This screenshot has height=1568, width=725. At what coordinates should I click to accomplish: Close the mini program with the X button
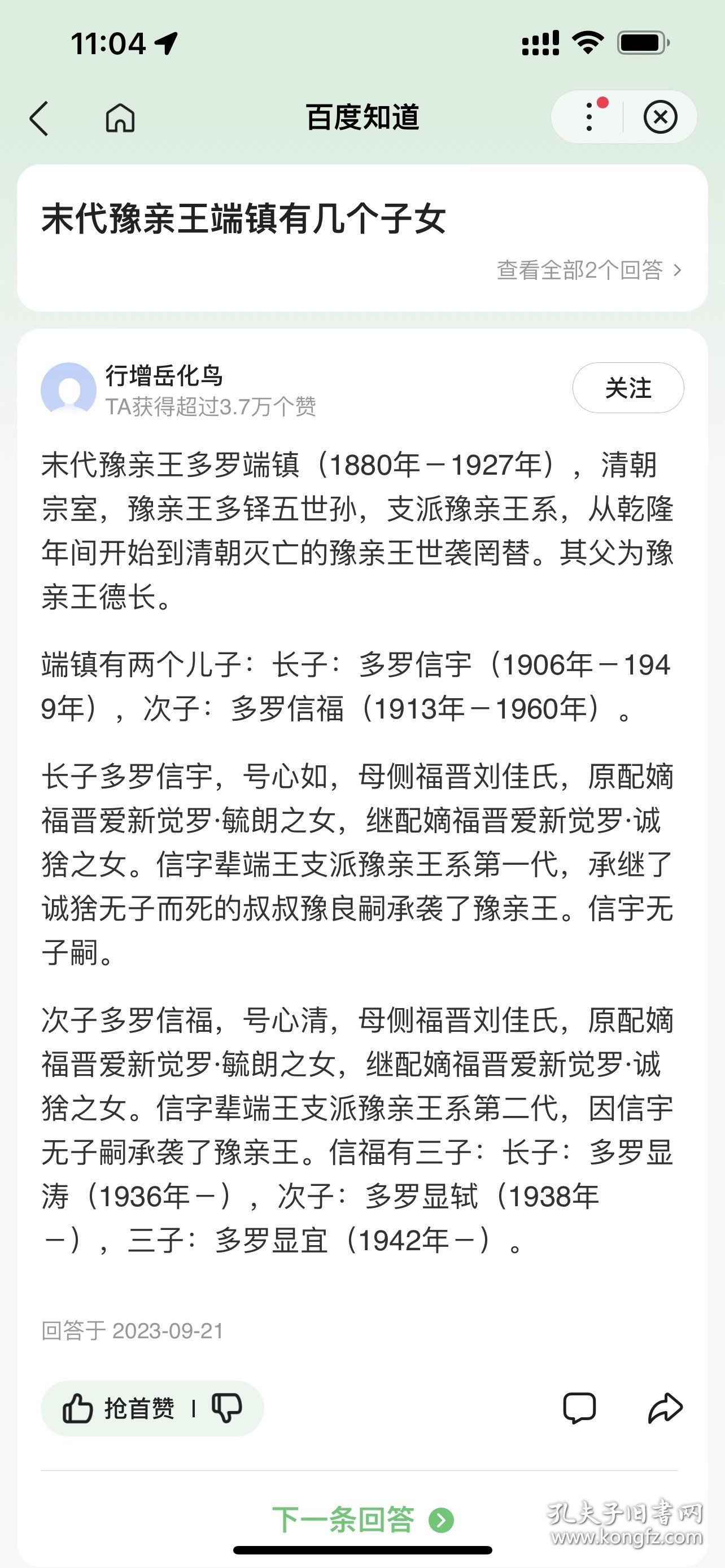(x=661, y=117)
